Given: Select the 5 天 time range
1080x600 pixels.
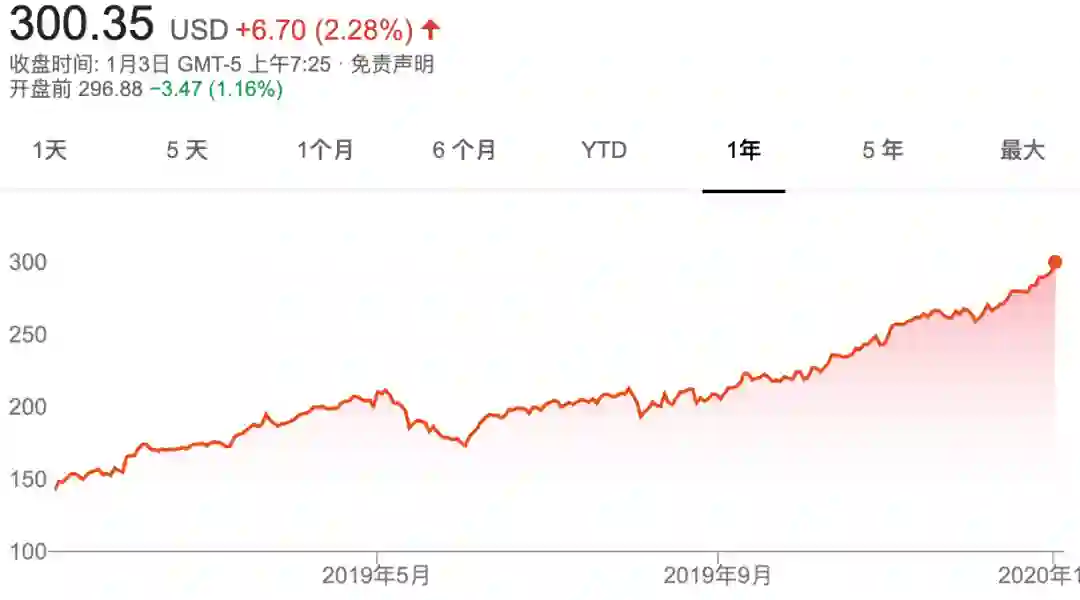Looking at the screenshot, I should (x=186, y=151).
